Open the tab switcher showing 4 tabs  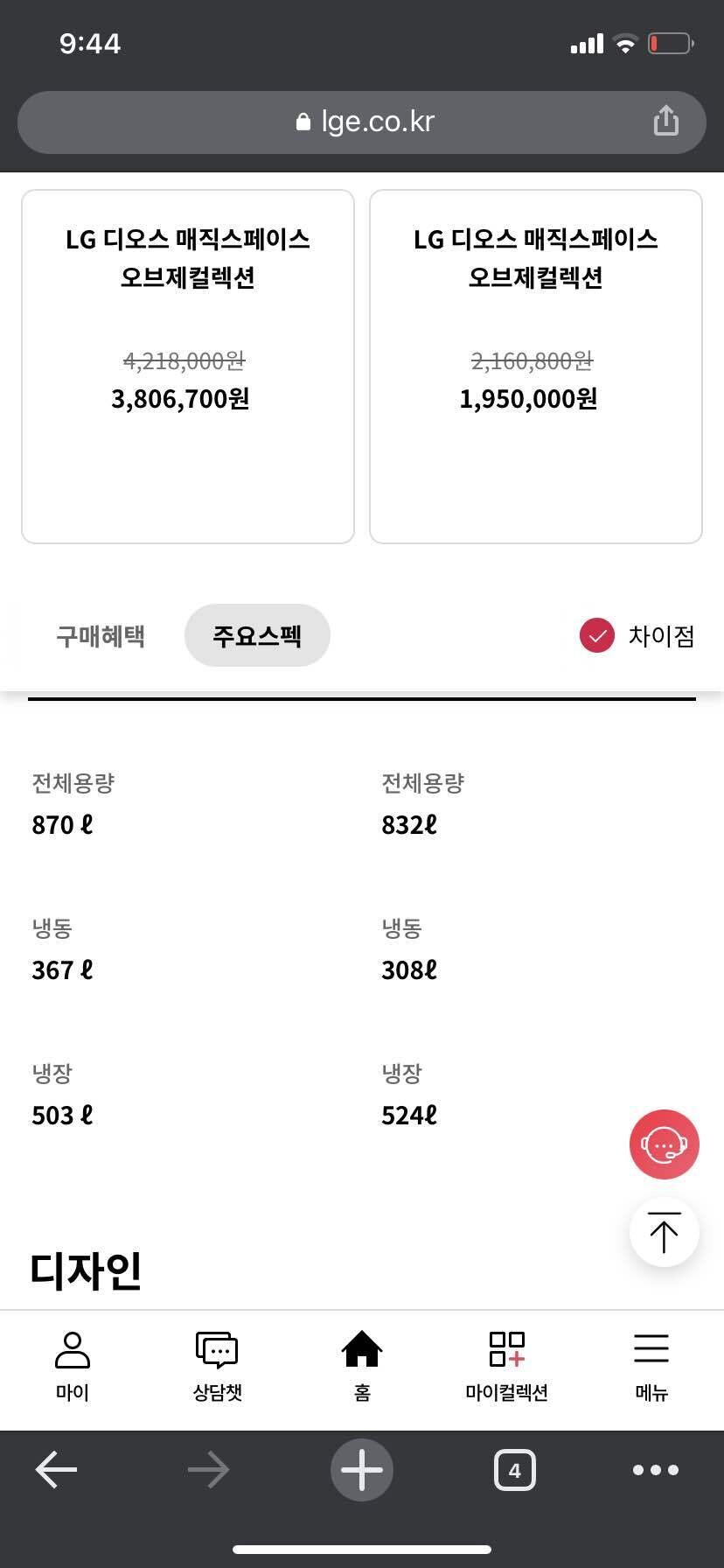coord(515,1470)
